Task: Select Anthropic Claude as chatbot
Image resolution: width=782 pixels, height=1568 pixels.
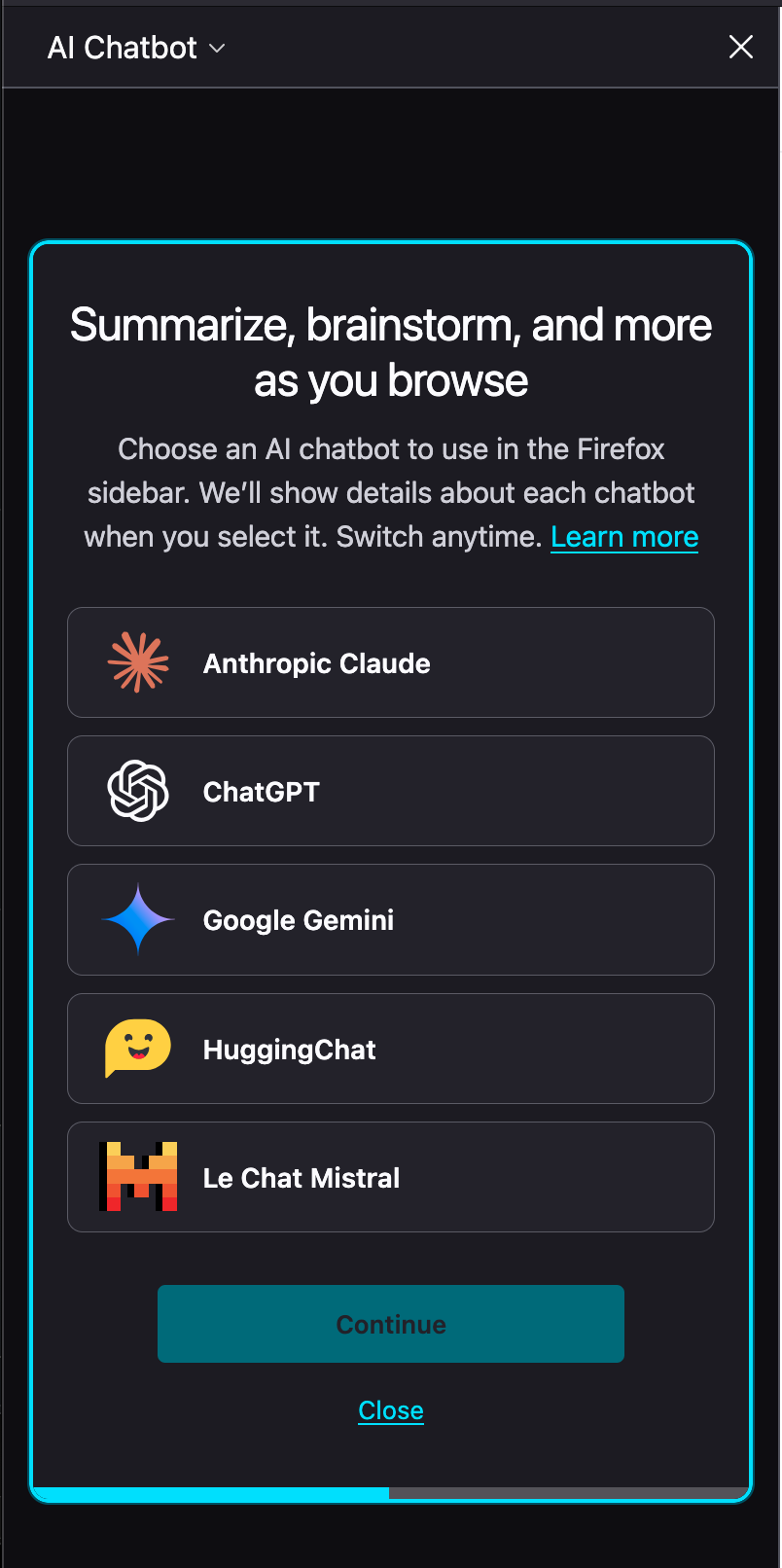Action: (391, 662)
